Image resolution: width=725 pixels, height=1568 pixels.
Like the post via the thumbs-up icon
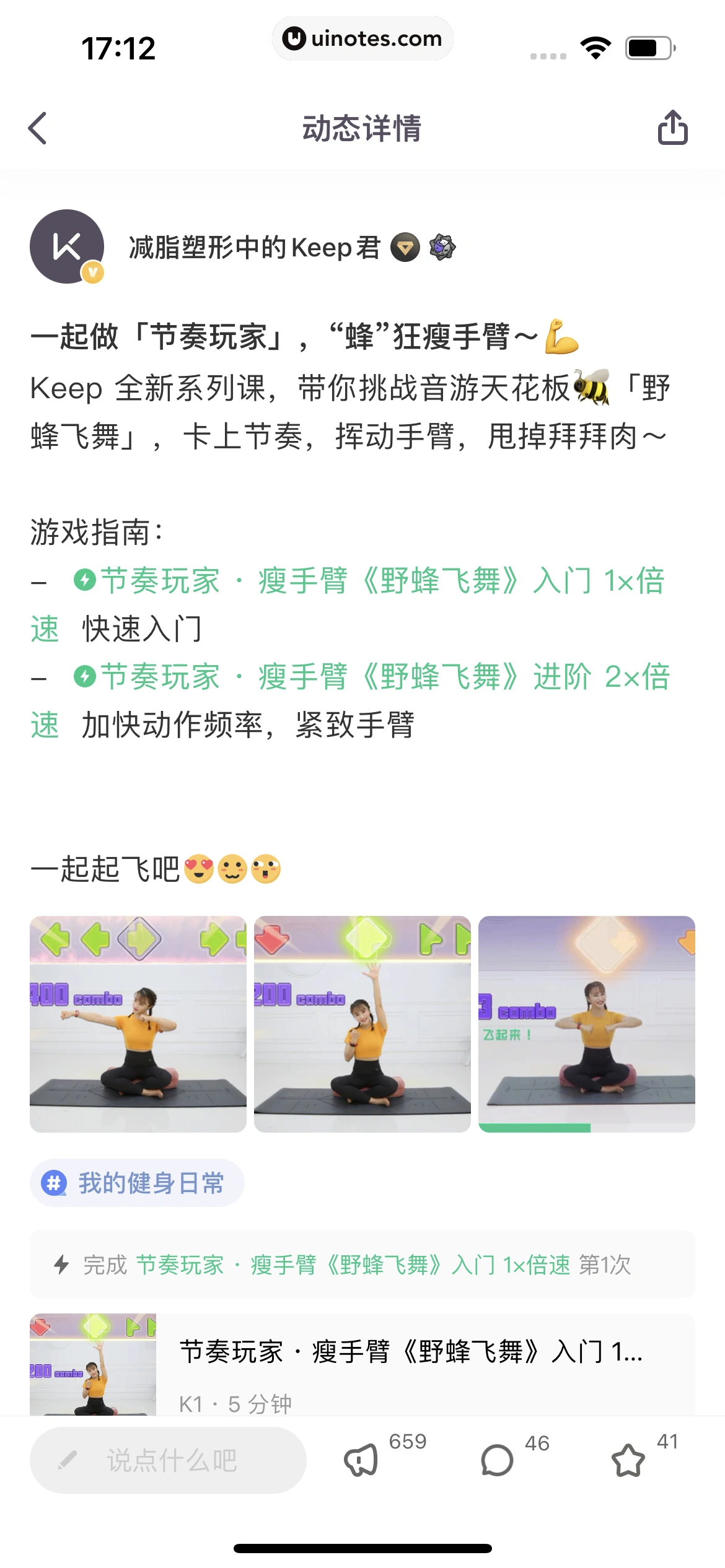pos(361,1460)
